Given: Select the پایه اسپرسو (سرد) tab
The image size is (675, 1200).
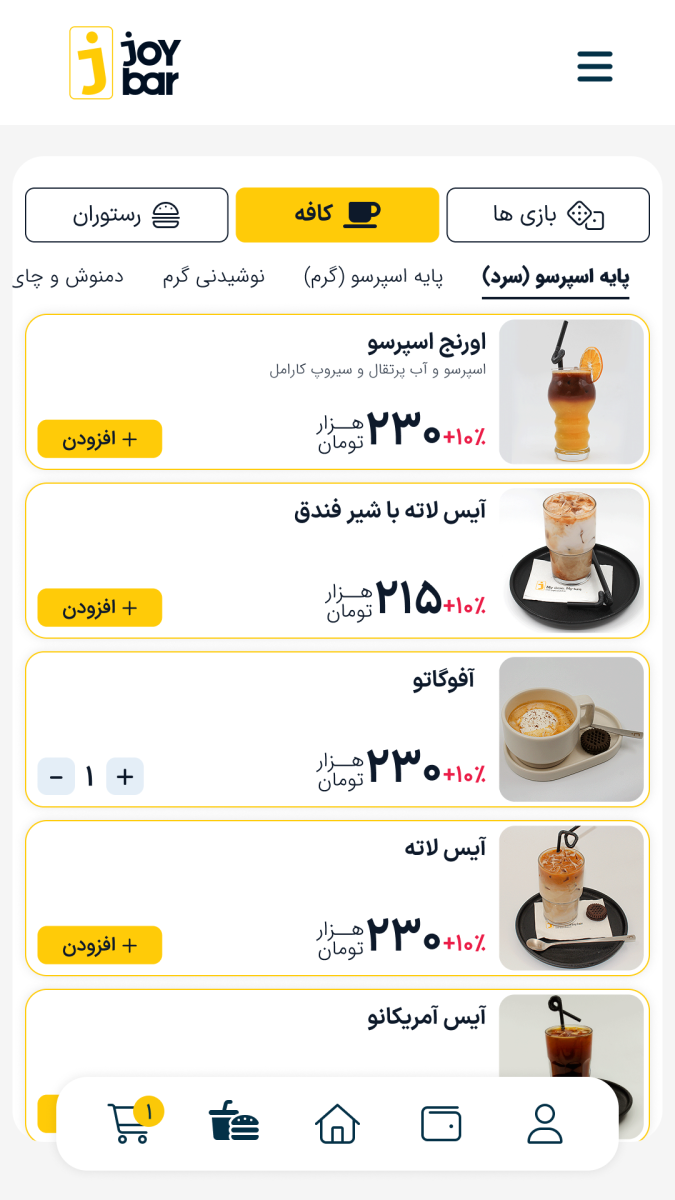Looking at the screenshot, I should (555, 276).
